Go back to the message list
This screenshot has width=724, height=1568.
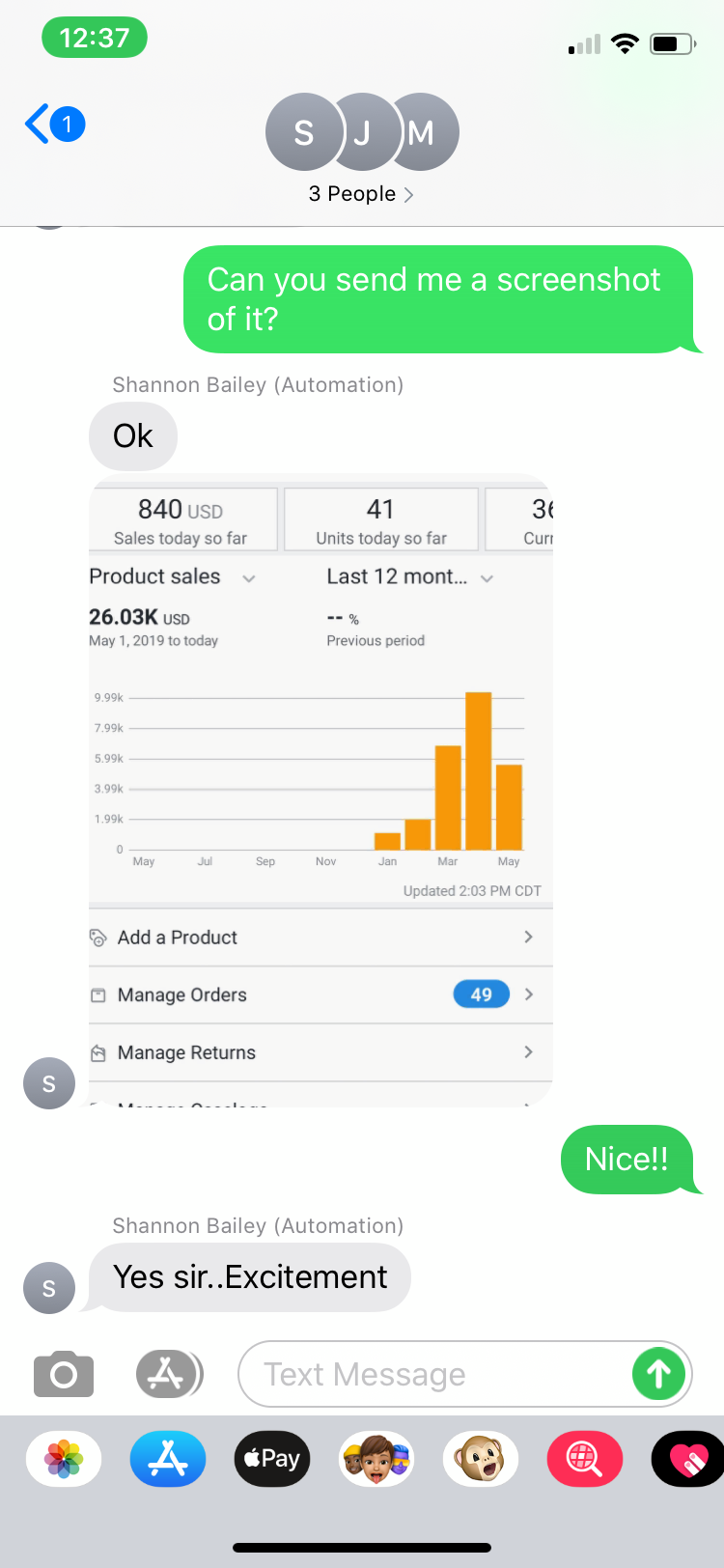(x=53, y=125)
